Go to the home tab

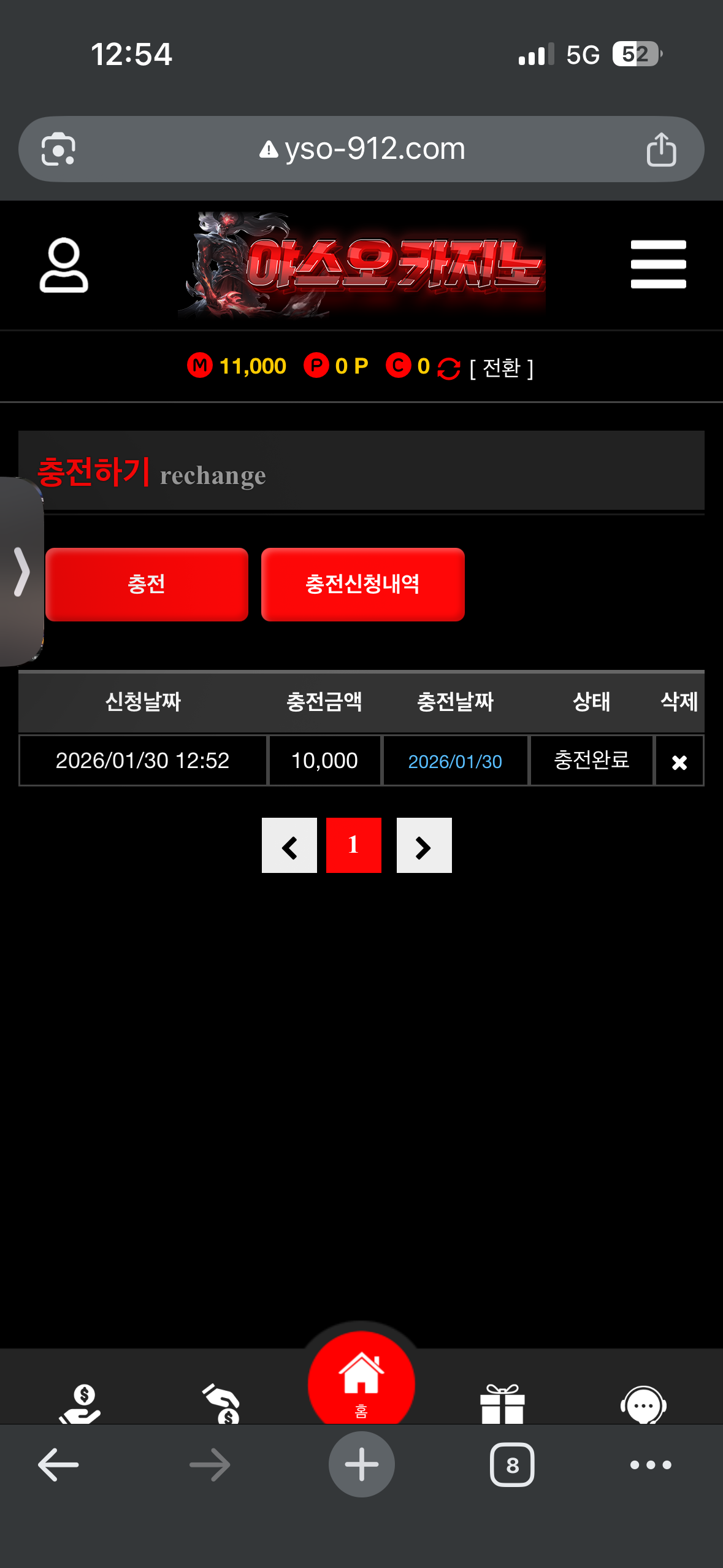tap(361, 1380)
